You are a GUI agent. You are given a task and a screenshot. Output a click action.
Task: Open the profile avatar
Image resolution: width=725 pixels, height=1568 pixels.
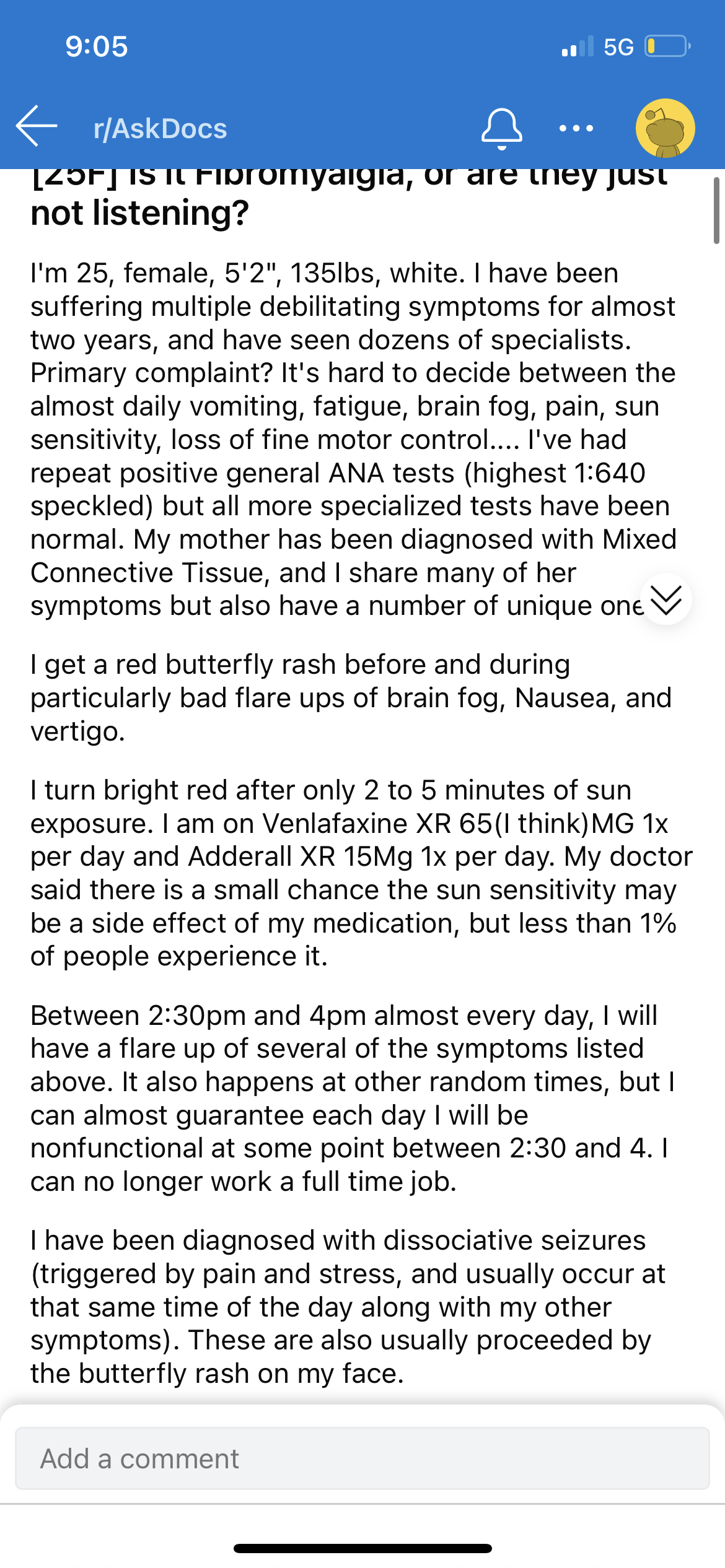click(x=665, y=128)
